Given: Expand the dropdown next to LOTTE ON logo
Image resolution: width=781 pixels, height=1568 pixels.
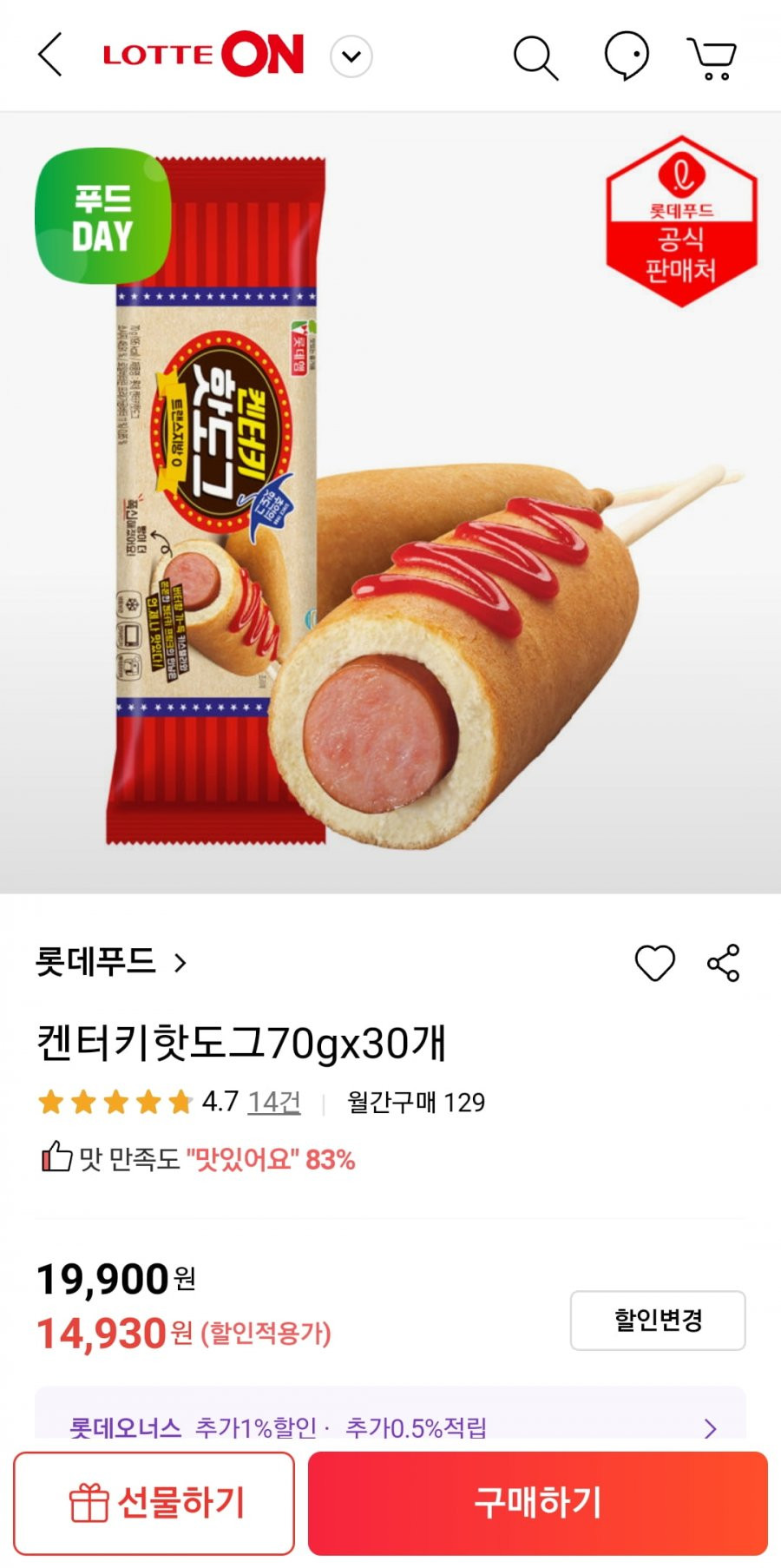Looking at the screenshot, I should (x=351, y=56).
